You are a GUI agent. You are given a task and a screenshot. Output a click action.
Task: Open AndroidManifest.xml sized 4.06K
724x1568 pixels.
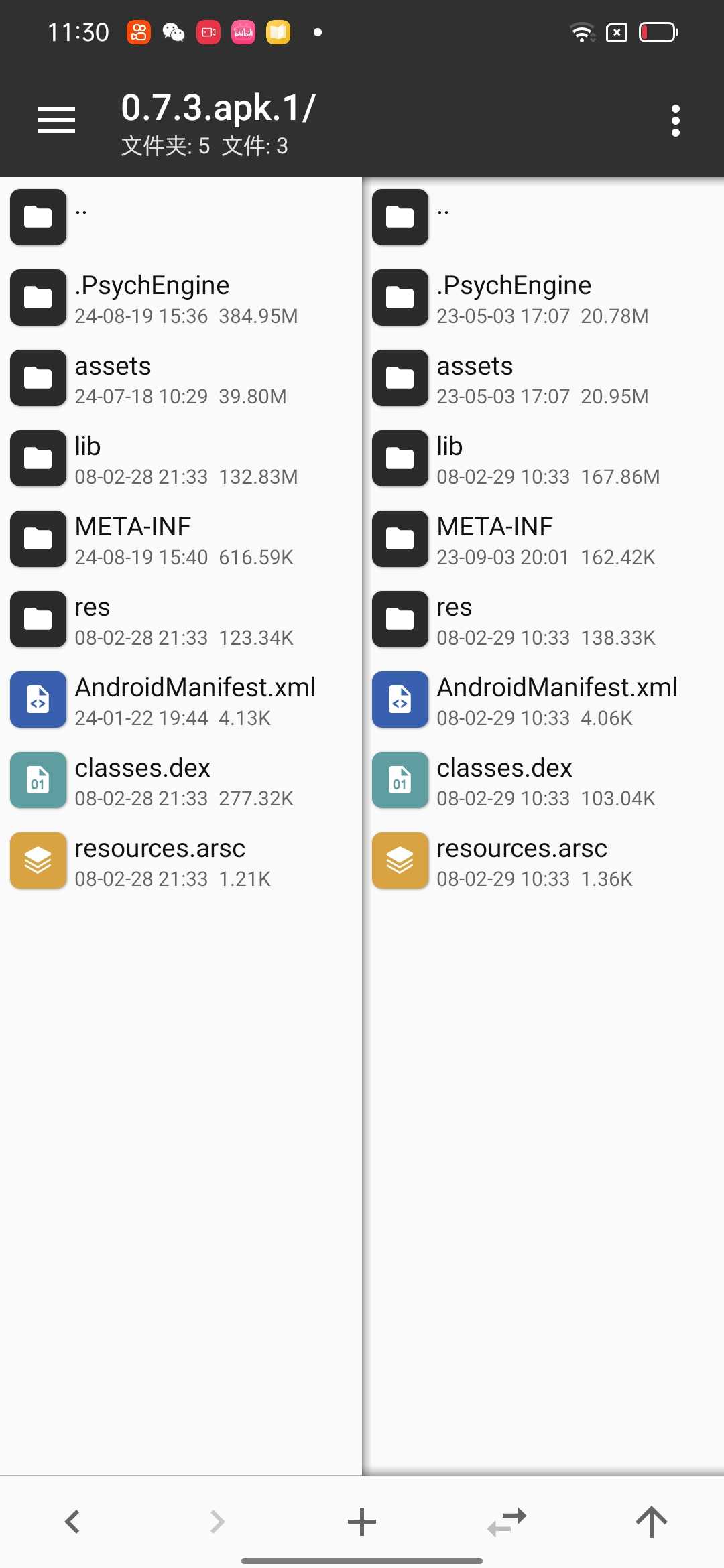point(543,700)
